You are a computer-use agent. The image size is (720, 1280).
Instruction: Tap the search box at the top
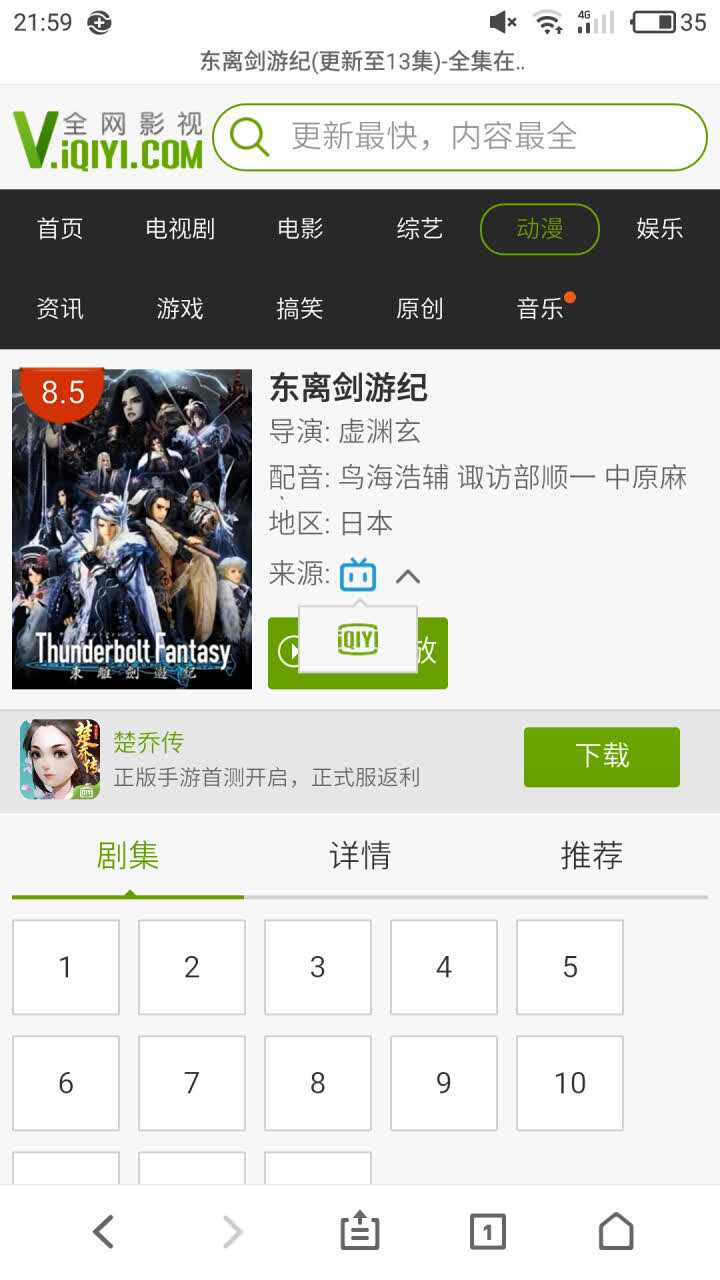tap(460, 137)
